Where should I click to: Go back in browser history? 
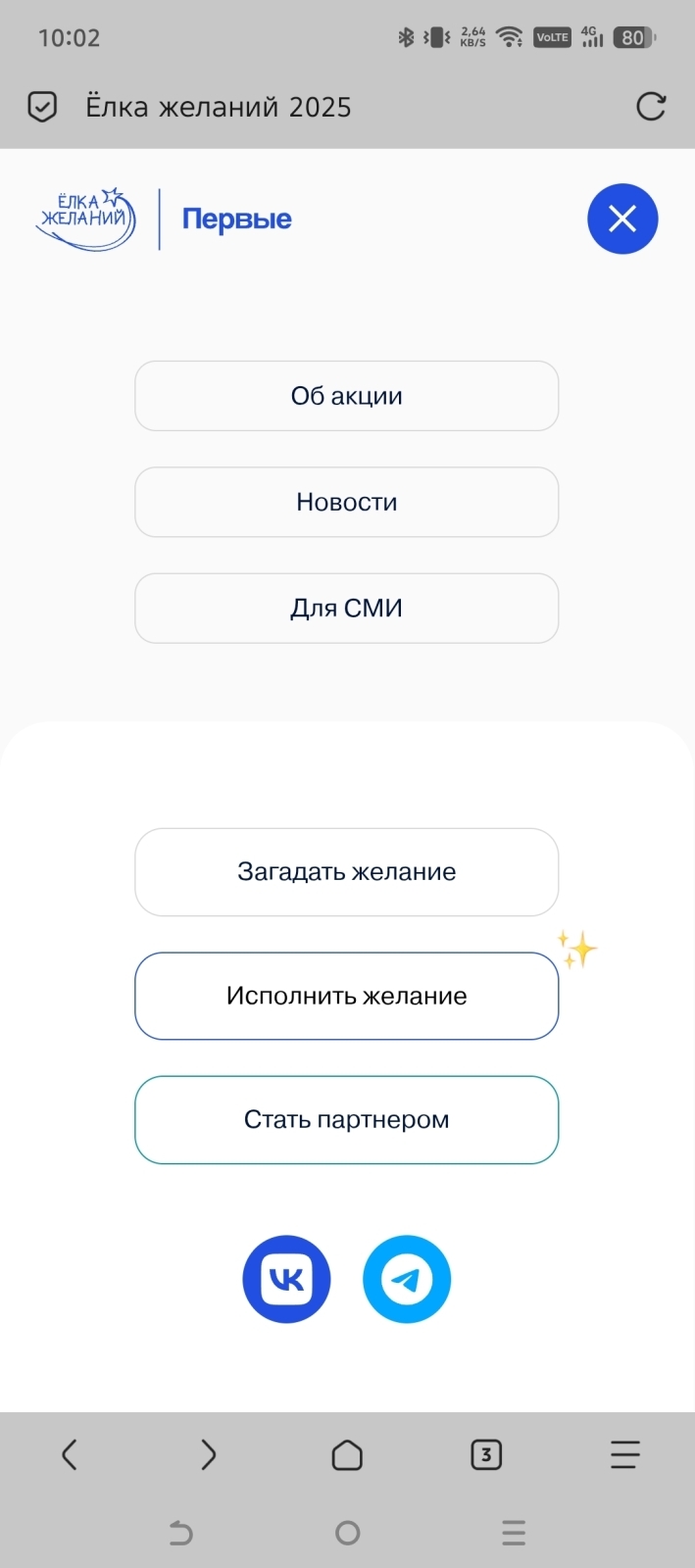pos(69,1454)
